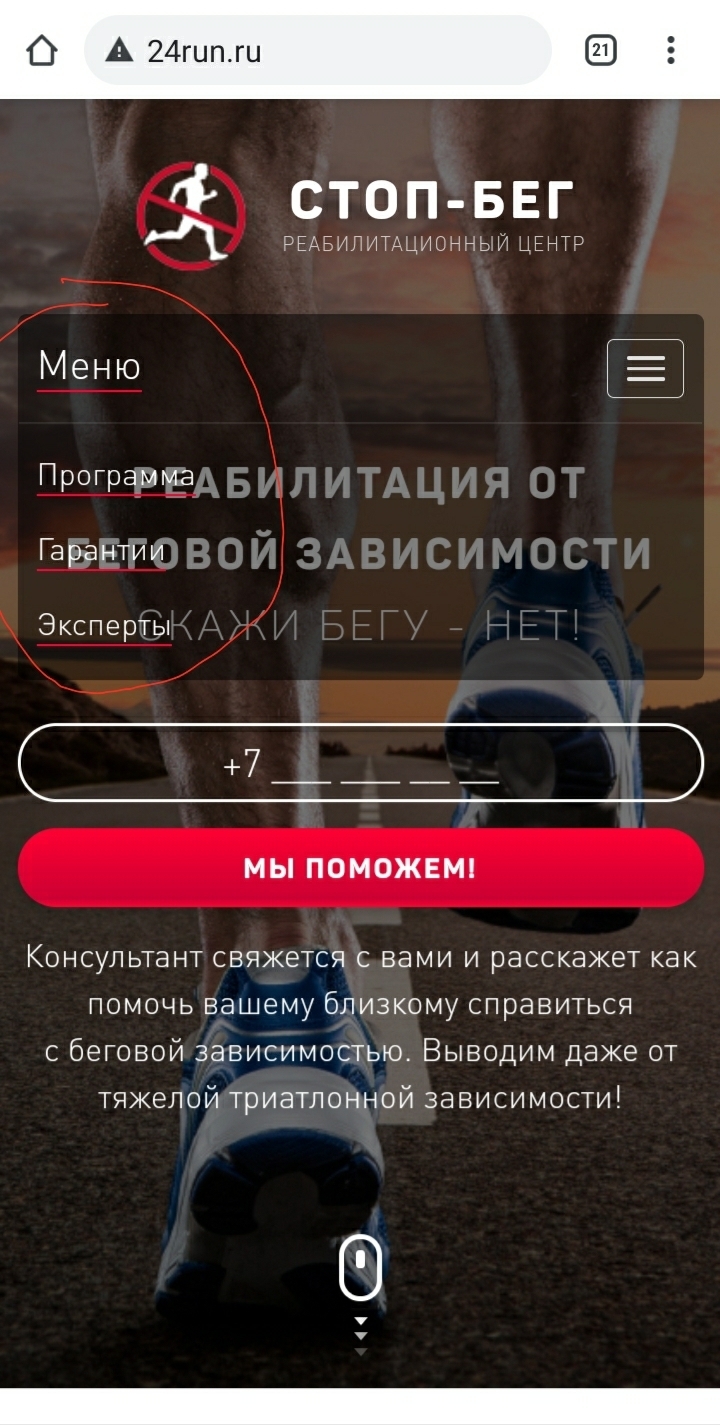This screenshot has width=720, height=1425.
Task: Open the Эксперты menu link
Action: [x=104, y=626]
